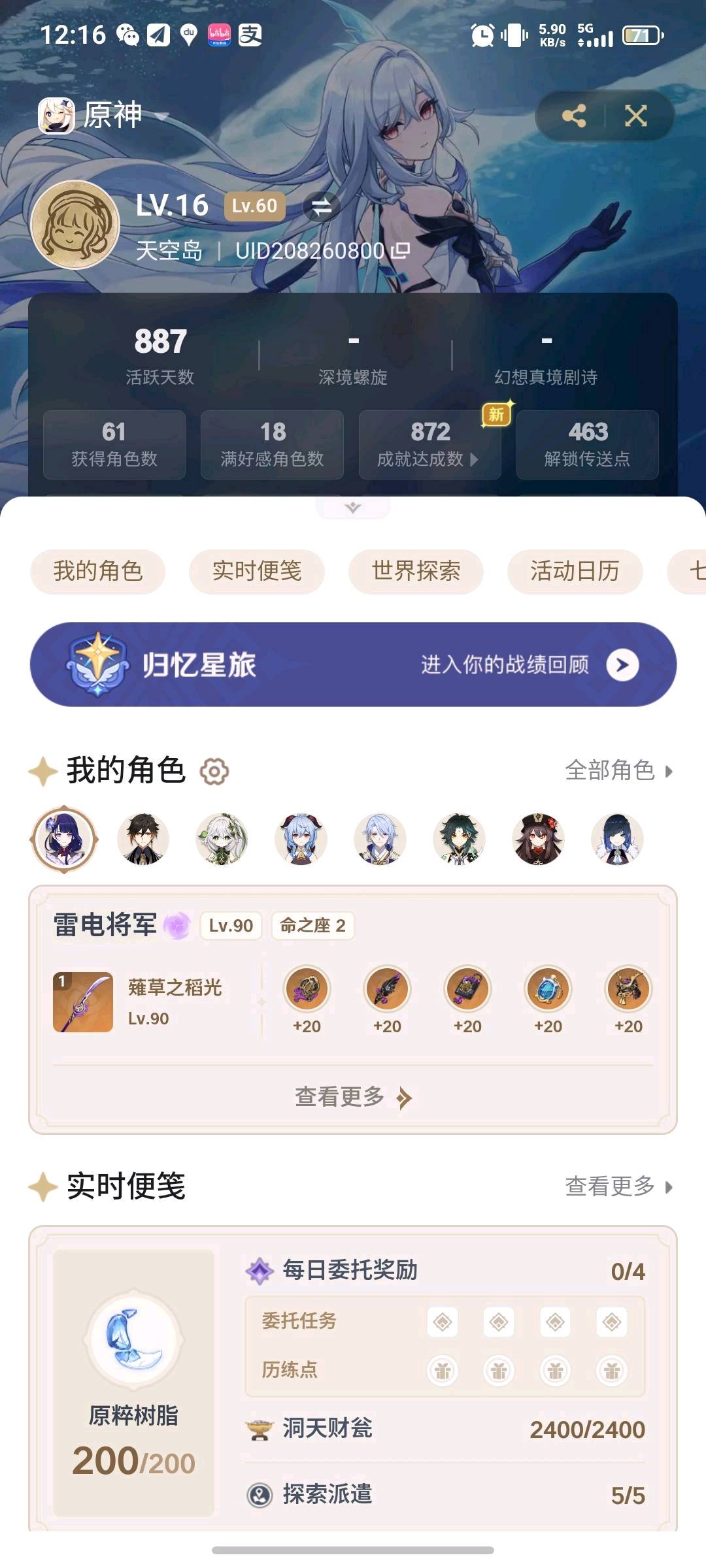Tap 查看更多 under 雷电将军's card
The image size is (706, 1568).
(353, 1097)
